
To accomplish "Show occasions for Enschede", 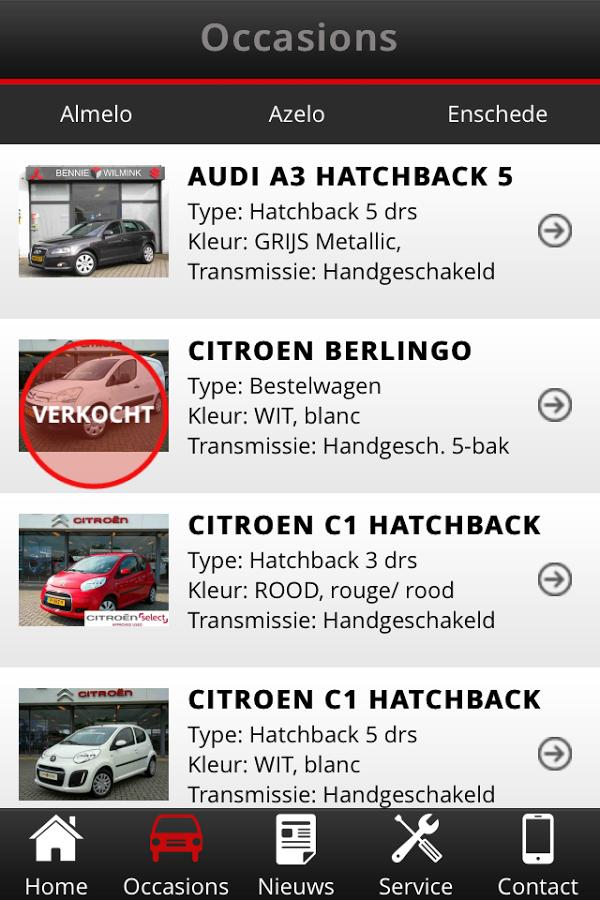I will [497, 114].
